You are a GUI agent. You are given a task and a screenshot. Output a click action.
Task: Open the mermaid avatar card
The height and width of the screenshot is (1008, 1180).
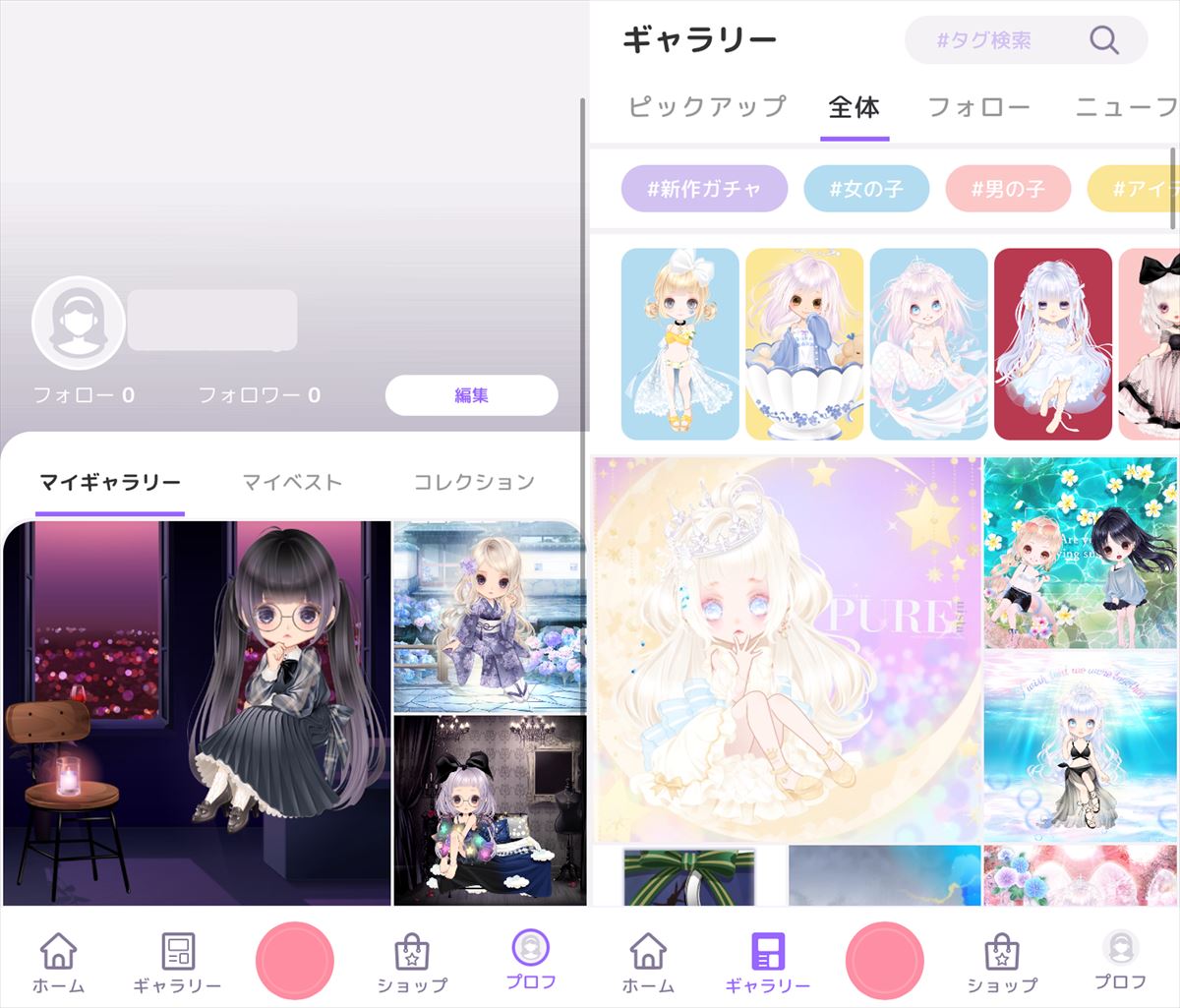(x=928, y=344)
